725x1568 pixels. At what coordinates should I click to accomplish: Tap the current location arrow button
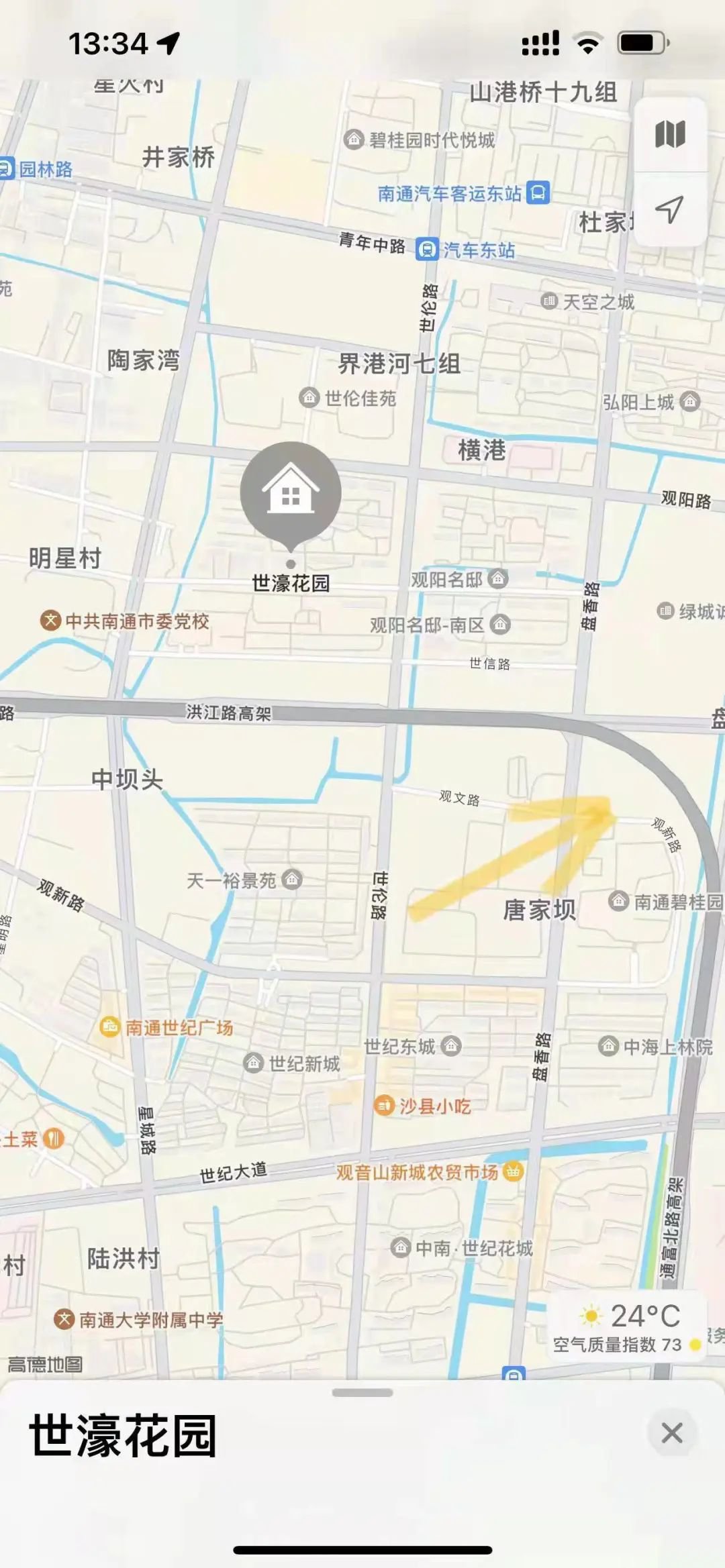point(669,209)
